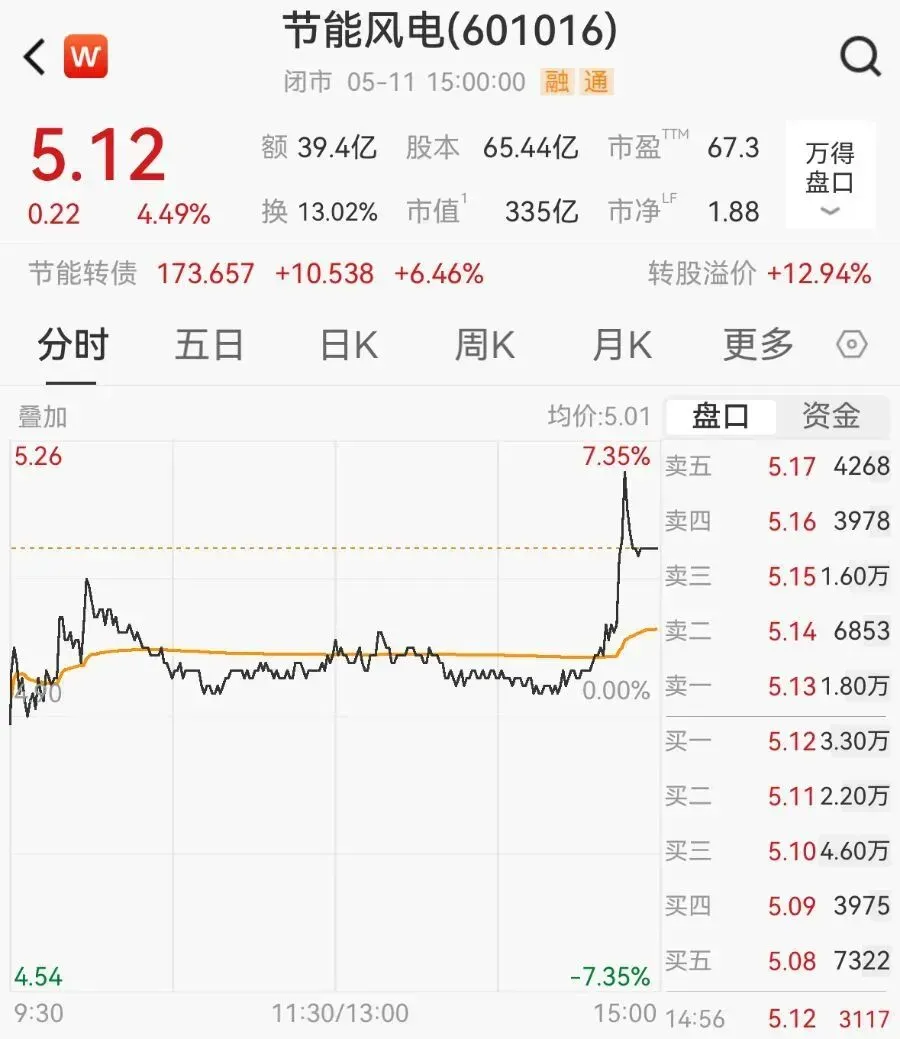900x1039 pixels.
Task: Open chart settings hexagon icon
Action: click(x=852, y=345)
